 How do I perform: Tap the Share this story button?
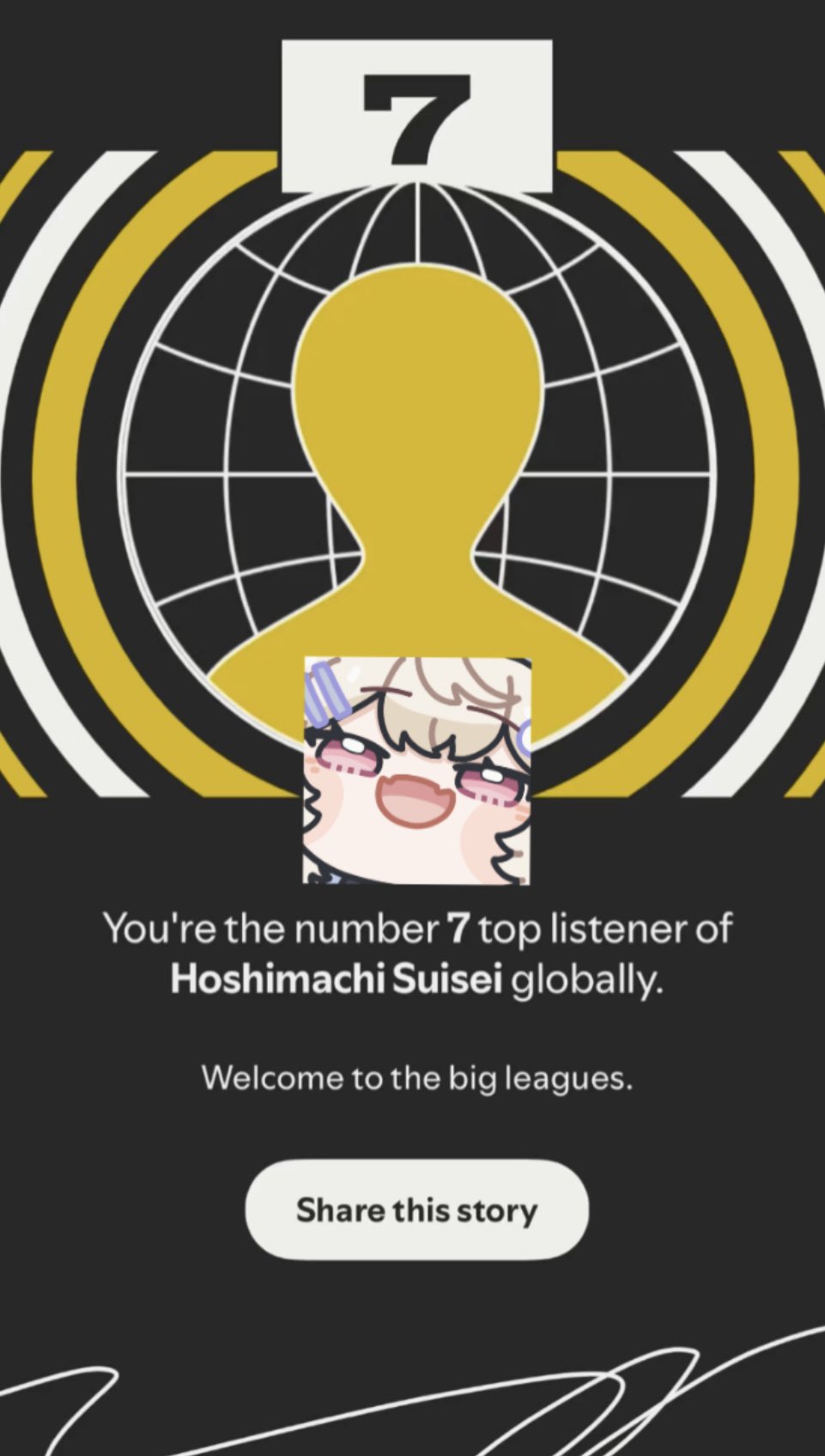pos(416,1209)
